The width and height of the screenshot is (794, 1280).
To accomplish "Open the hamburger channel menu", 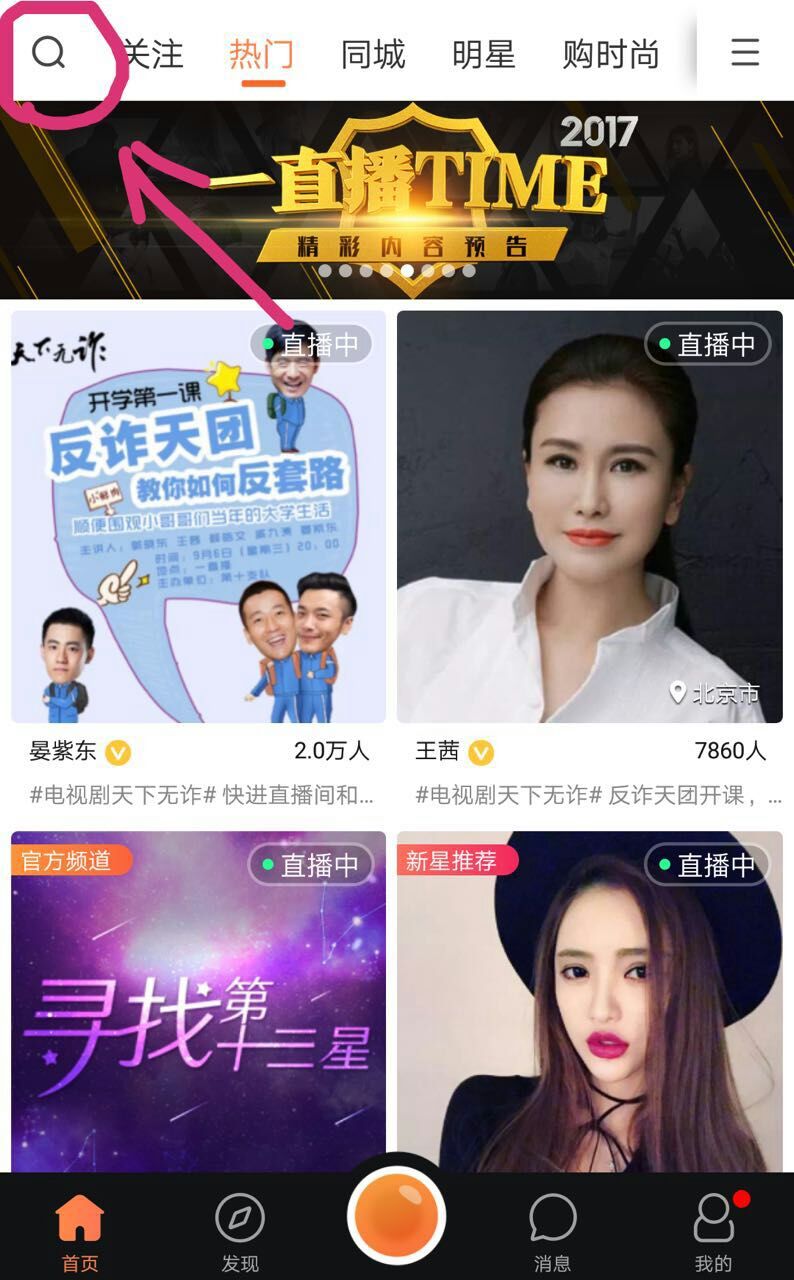I will pyautogui.click(x=745, y=53).
